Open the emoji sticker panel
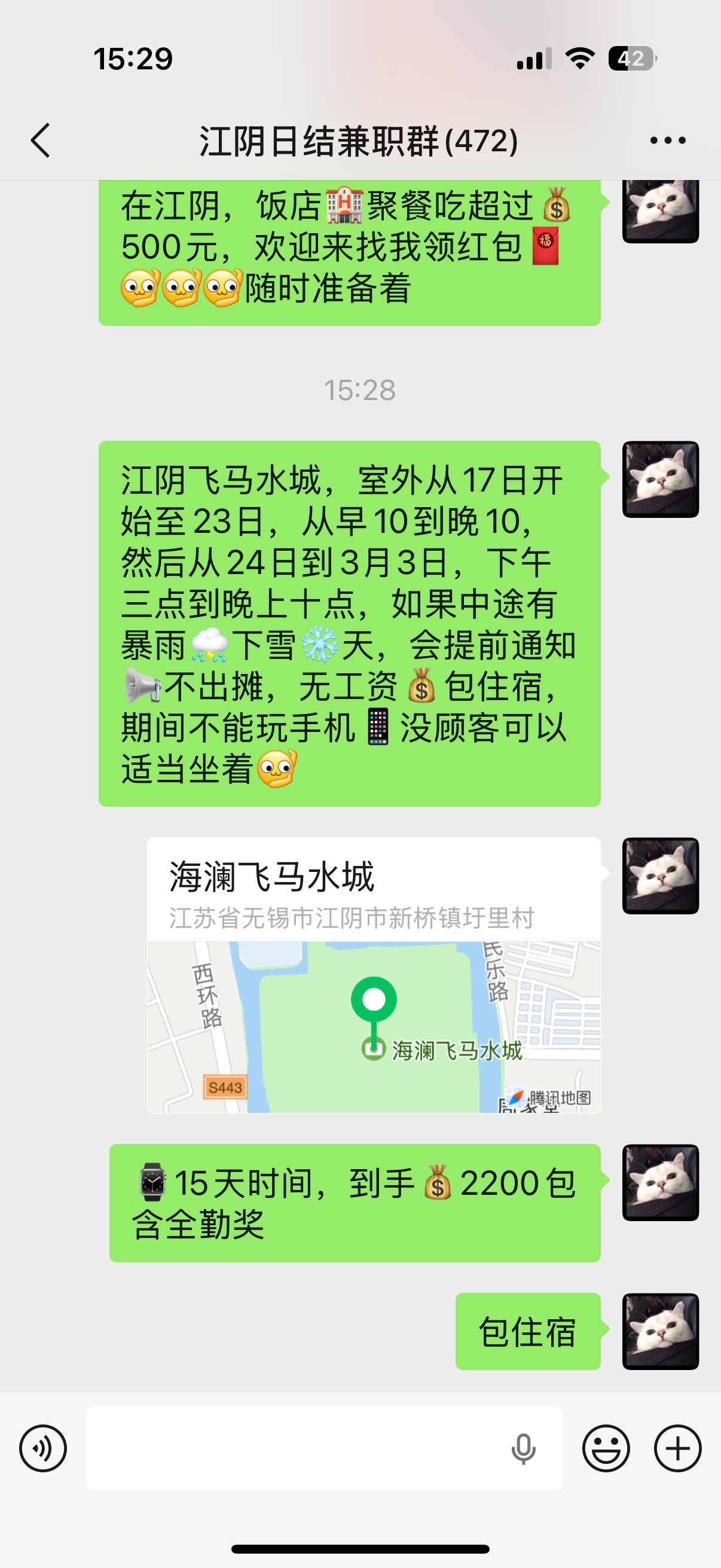721x1568 pixels. [606, 1448]
